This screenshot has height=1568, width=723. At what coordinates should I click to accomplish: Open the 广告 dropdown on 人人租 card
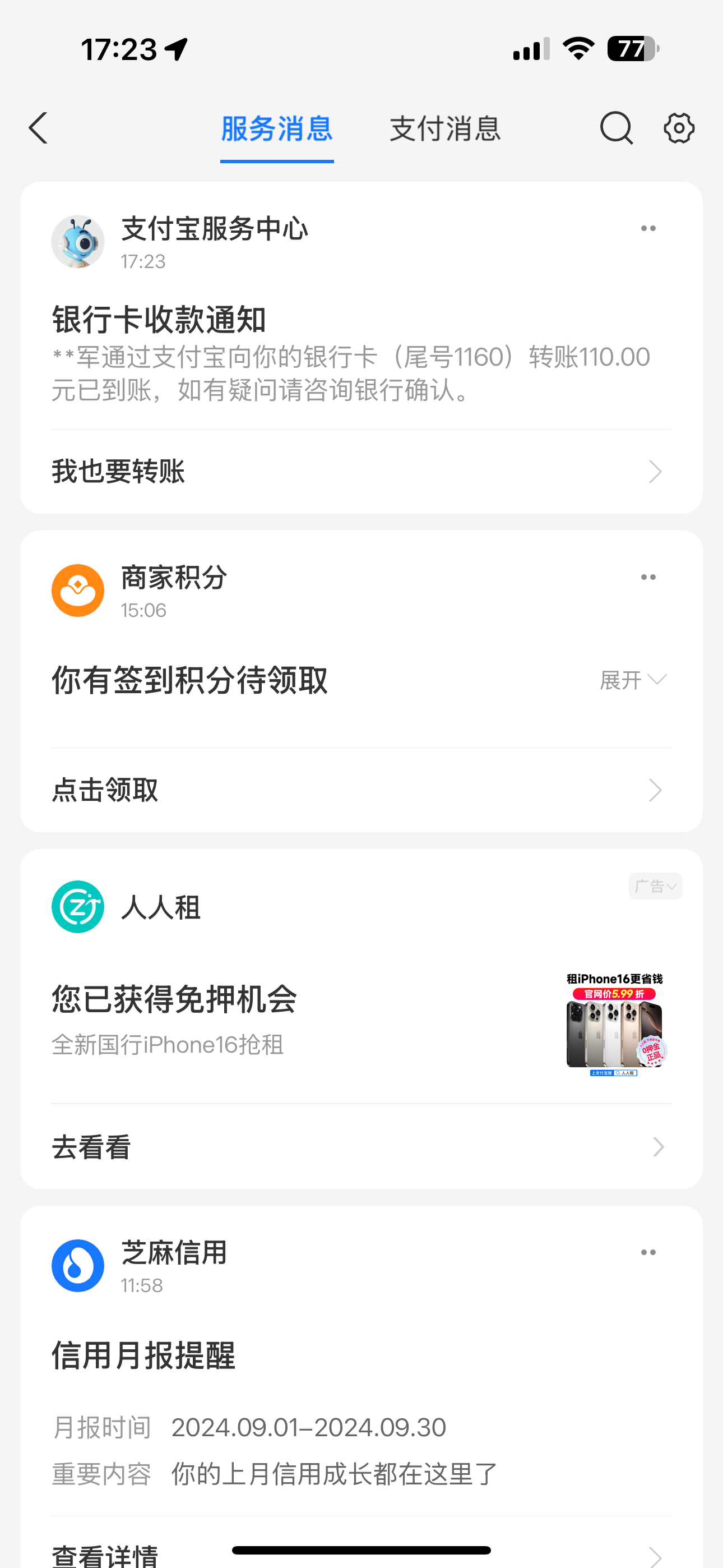pyautogui.click(x=655, y=886)
